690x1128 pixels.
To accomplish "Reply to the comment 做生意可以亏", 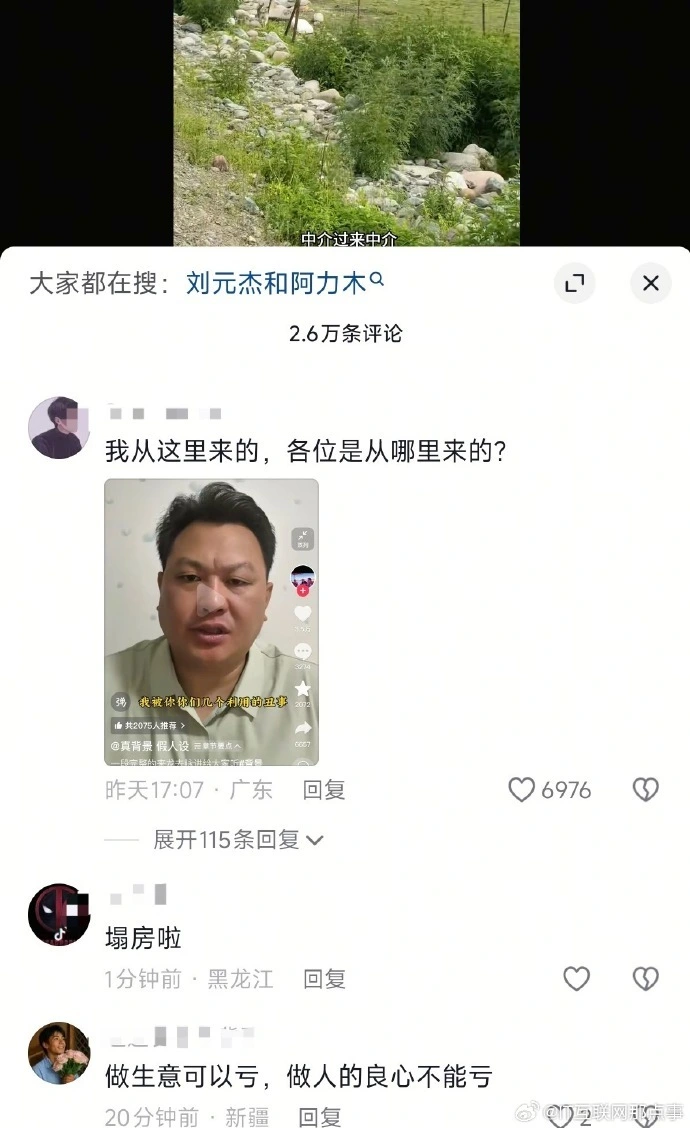I will (320, 1116).
